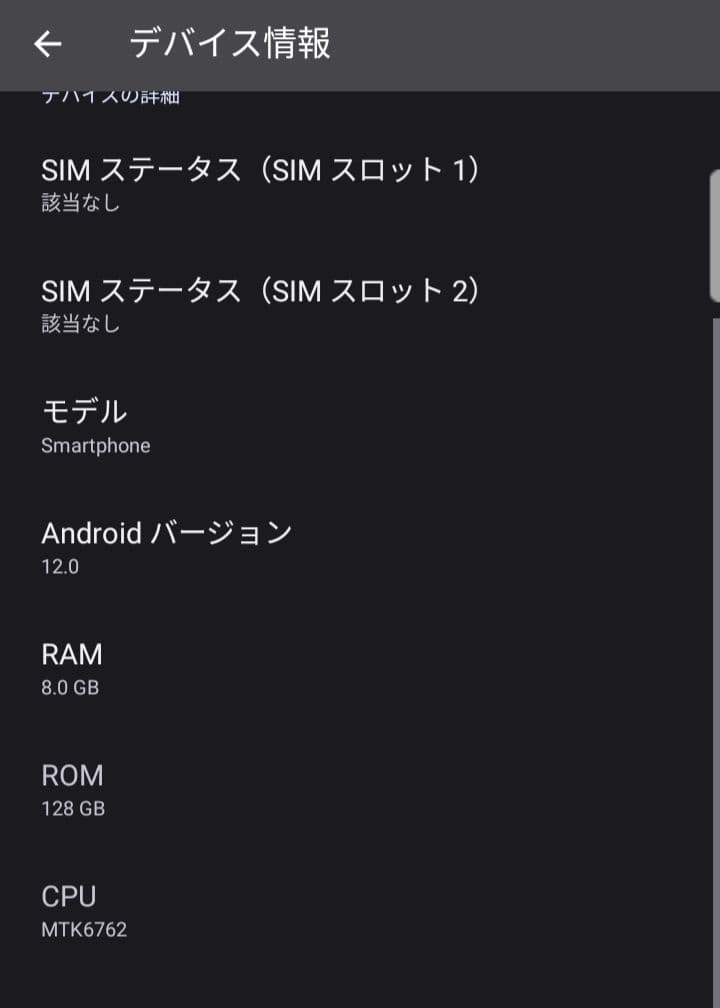Tap the RAM information row

(x=70, y=655)
